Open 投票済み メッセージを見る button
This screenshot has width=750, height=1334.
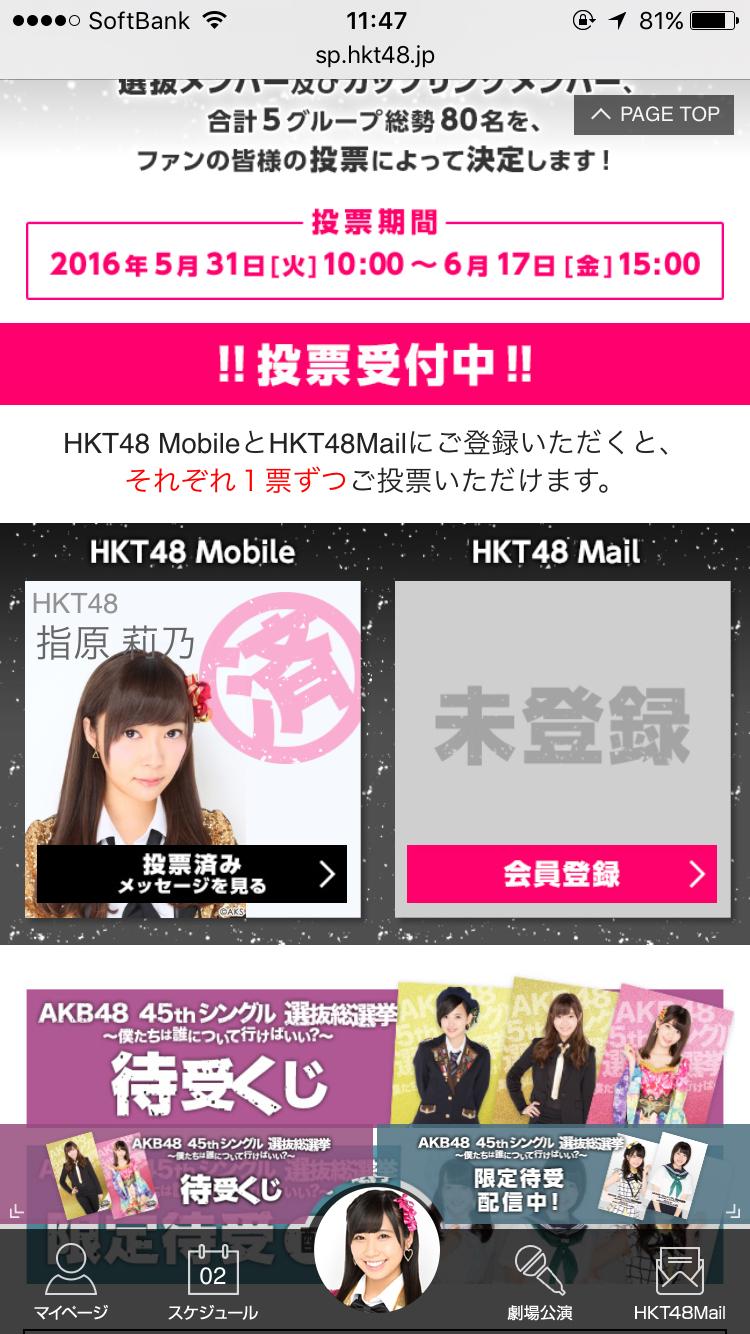coord(192,874)
